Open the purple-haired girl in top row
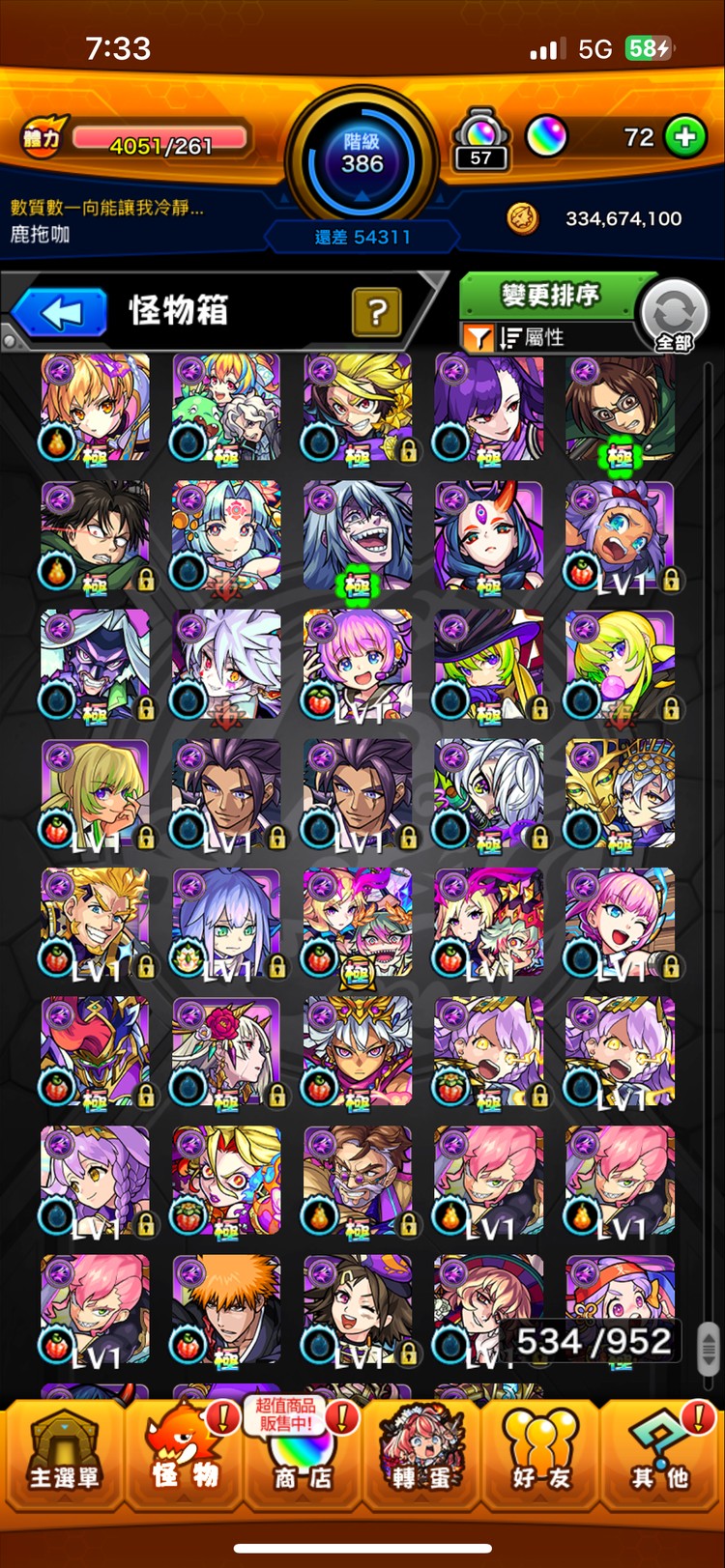 pos(488,408)
